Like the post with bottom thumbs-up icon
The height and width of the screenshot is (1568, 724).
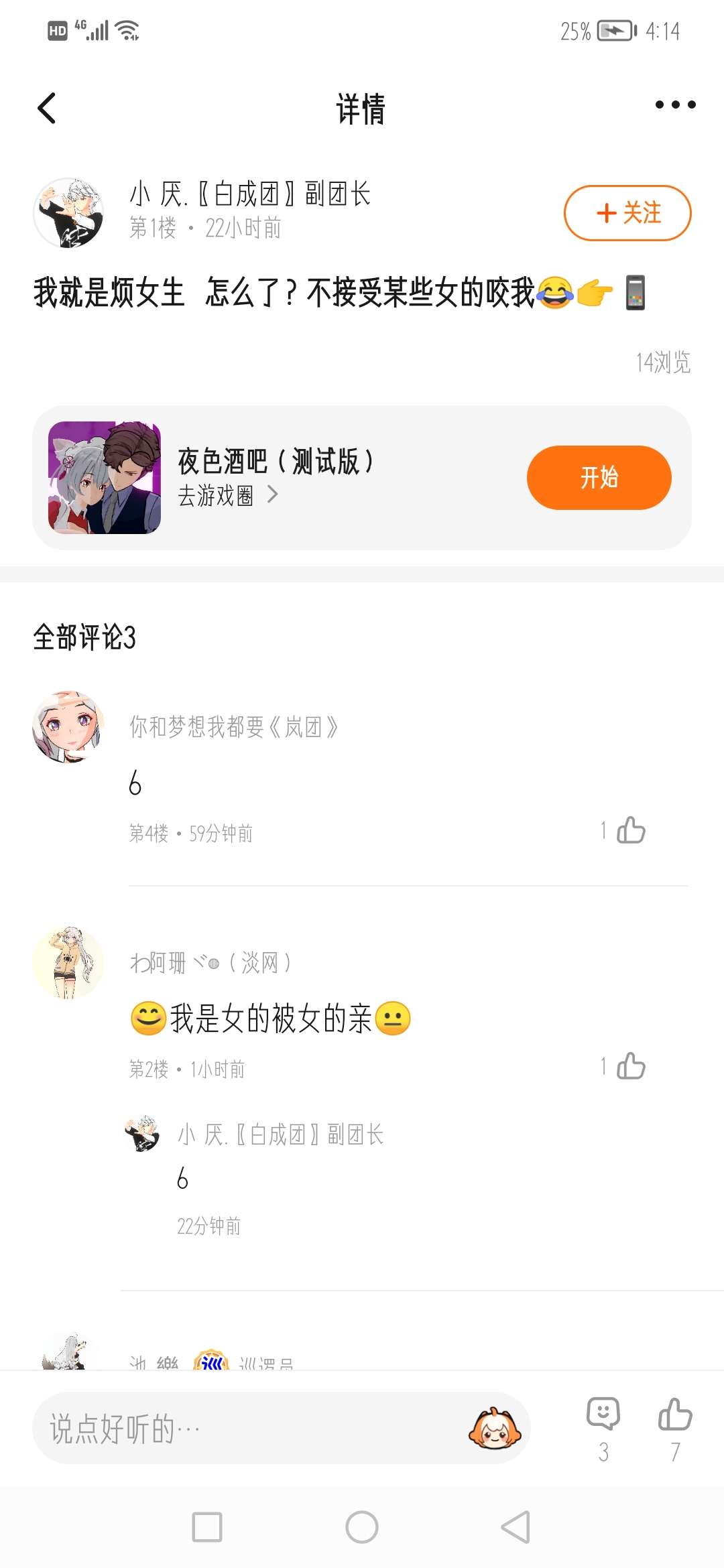point(675,1414)
